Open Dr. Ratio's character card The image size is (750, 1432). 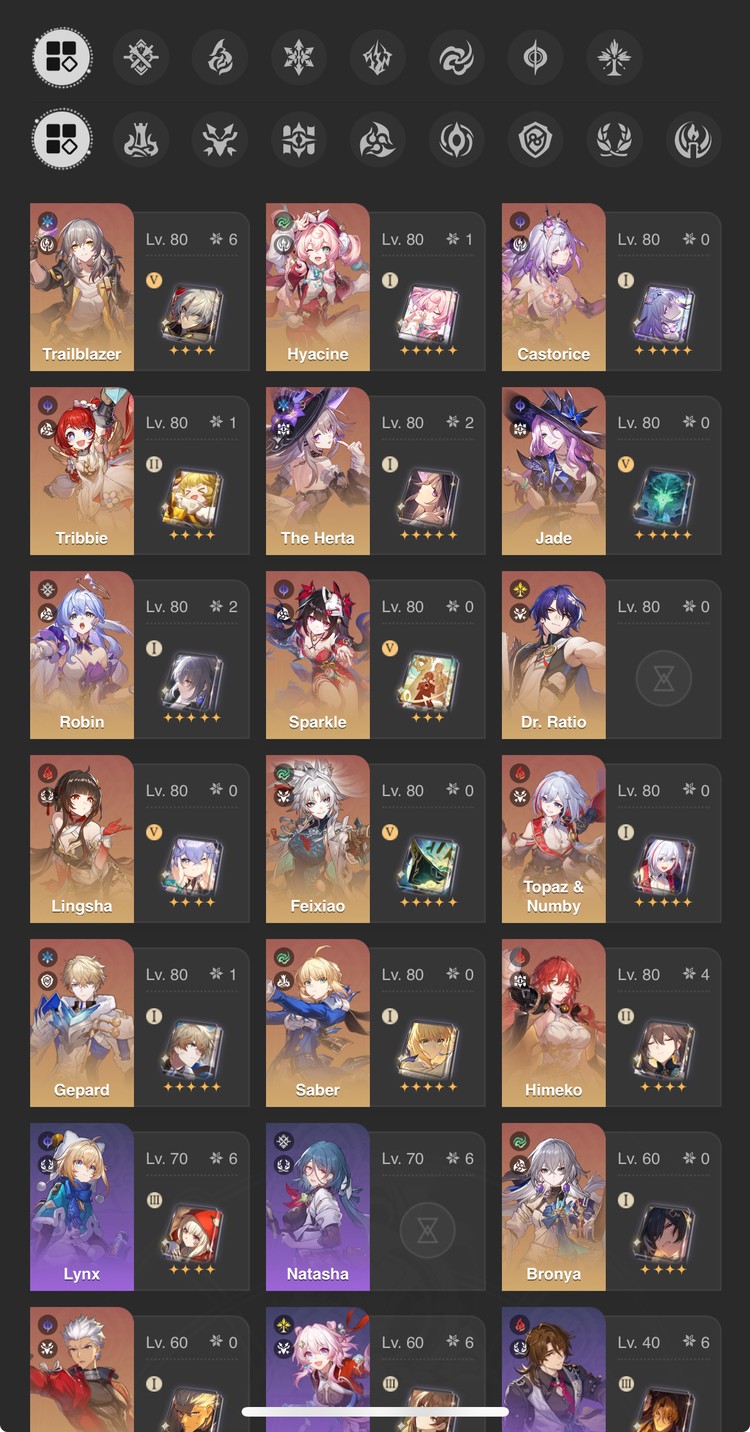(554, 655)
